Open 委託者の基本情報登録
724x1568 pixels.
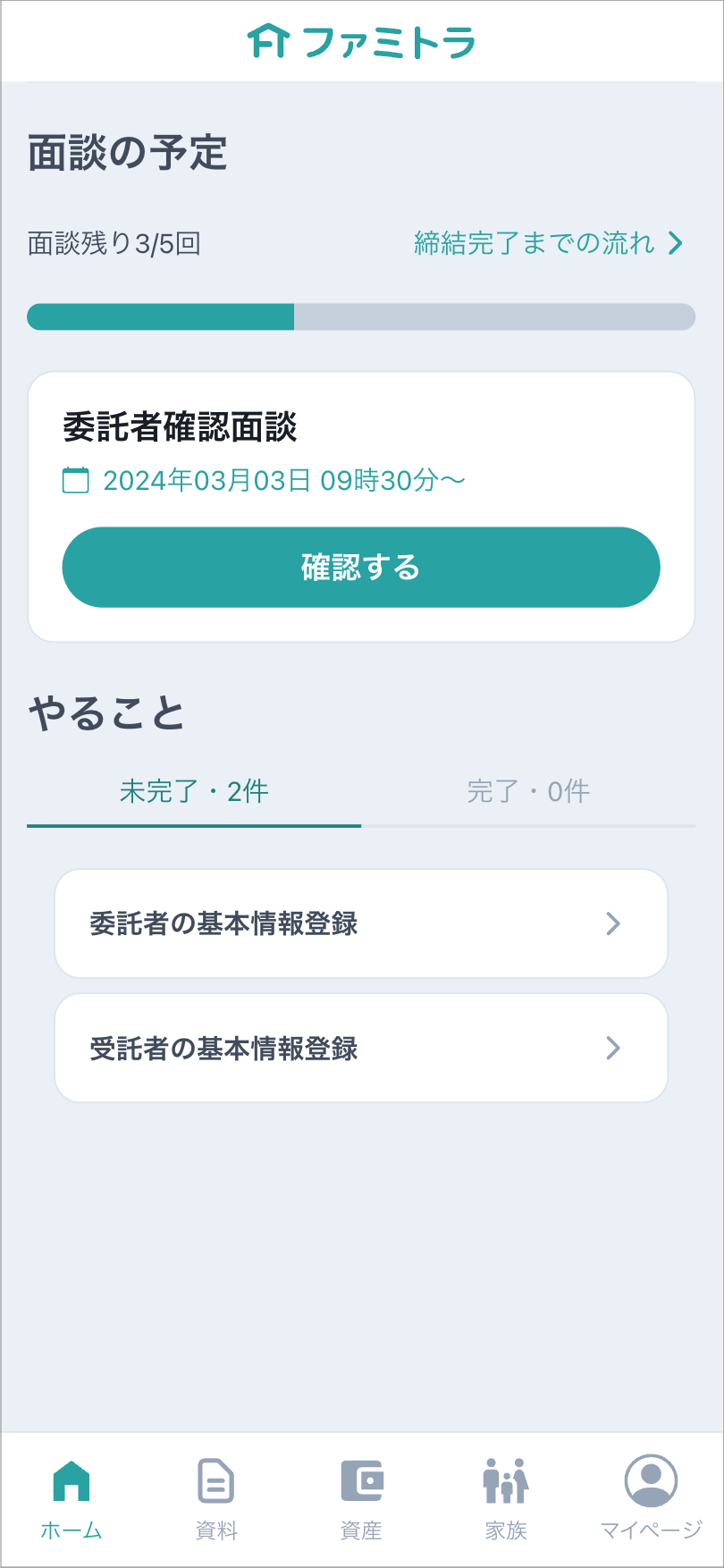pos(361,923)
